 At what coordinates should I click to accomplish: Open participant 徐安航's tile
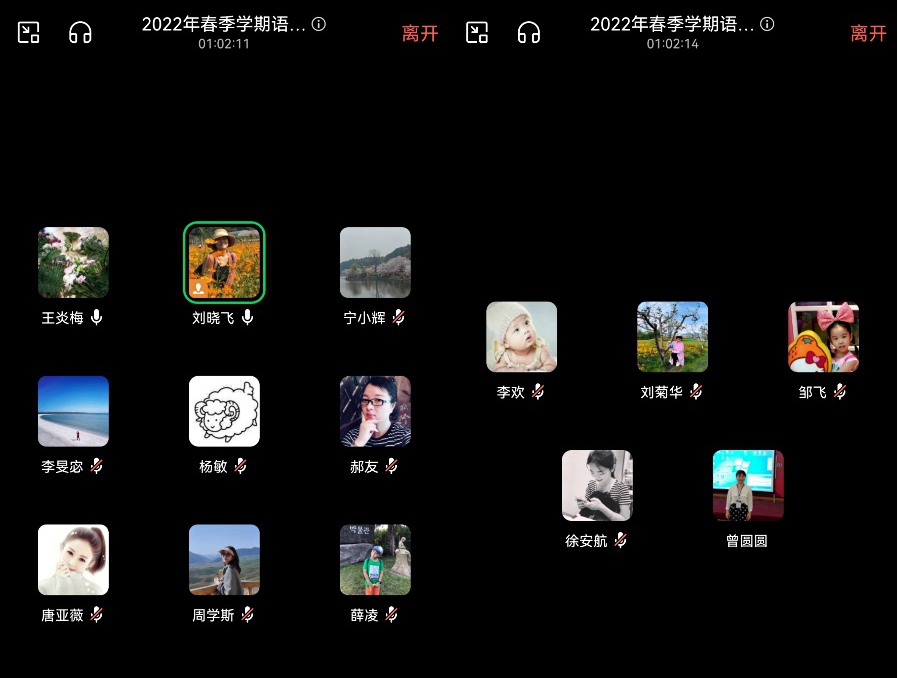597,485
